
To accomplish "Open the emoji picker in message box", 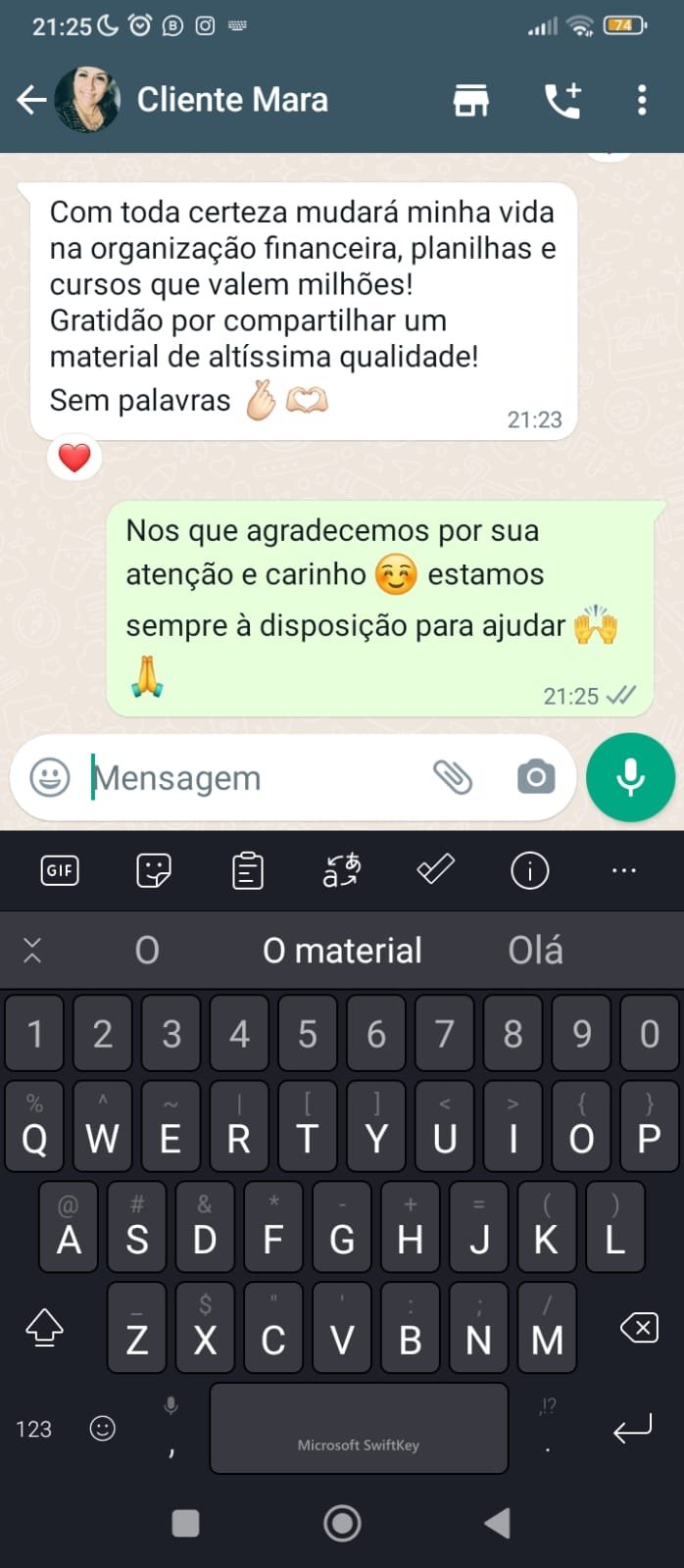I will coord(50,777).
